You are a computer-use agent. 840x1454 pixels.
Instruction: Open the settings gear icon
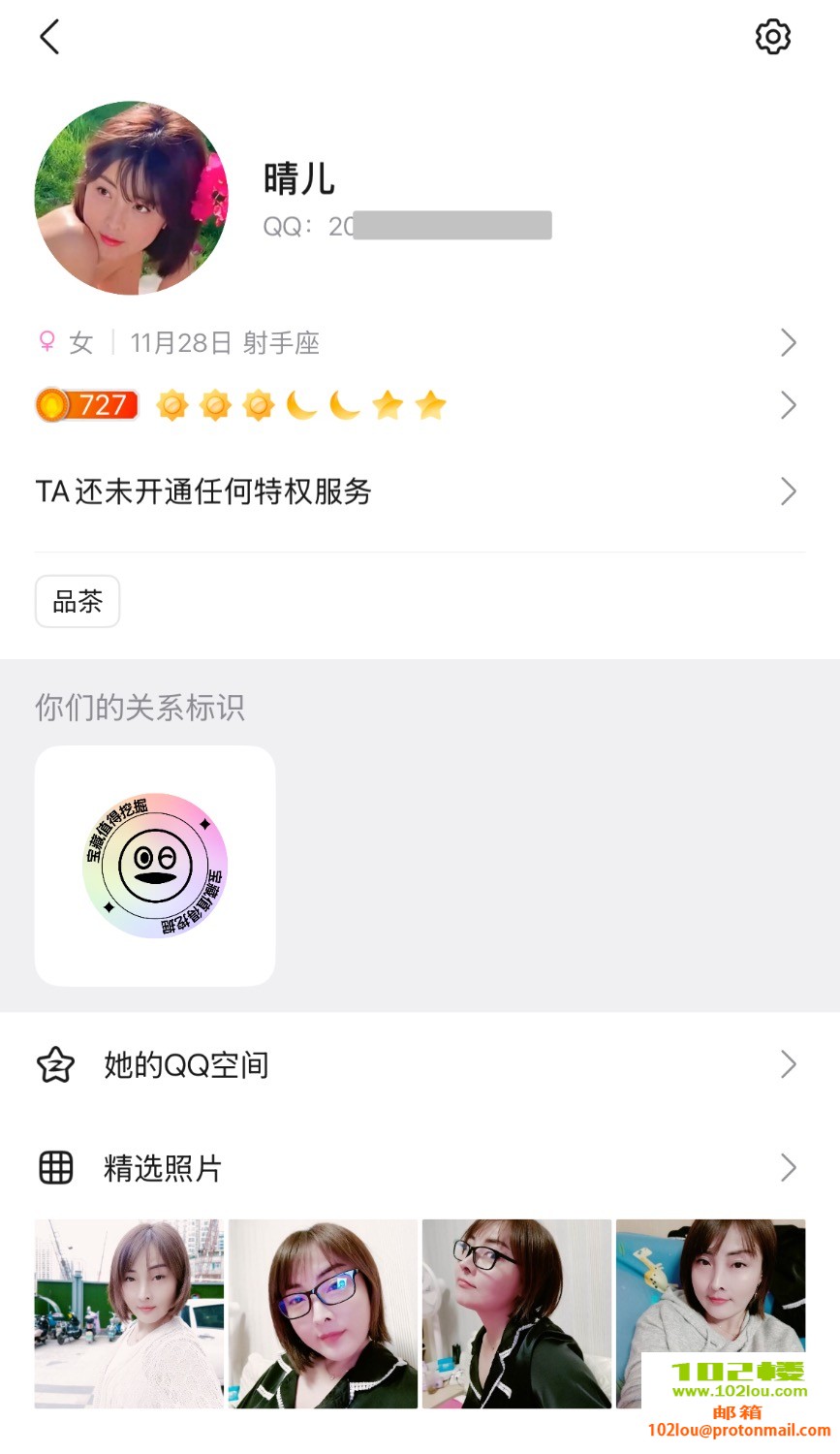772,37
